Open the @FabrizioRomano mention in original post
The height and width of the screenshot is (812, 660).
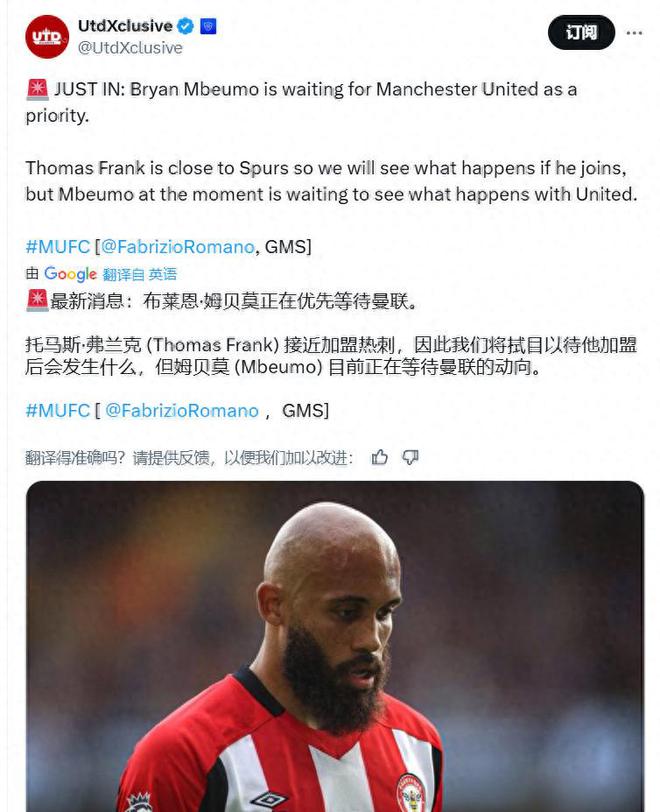(x=184, y=246)
